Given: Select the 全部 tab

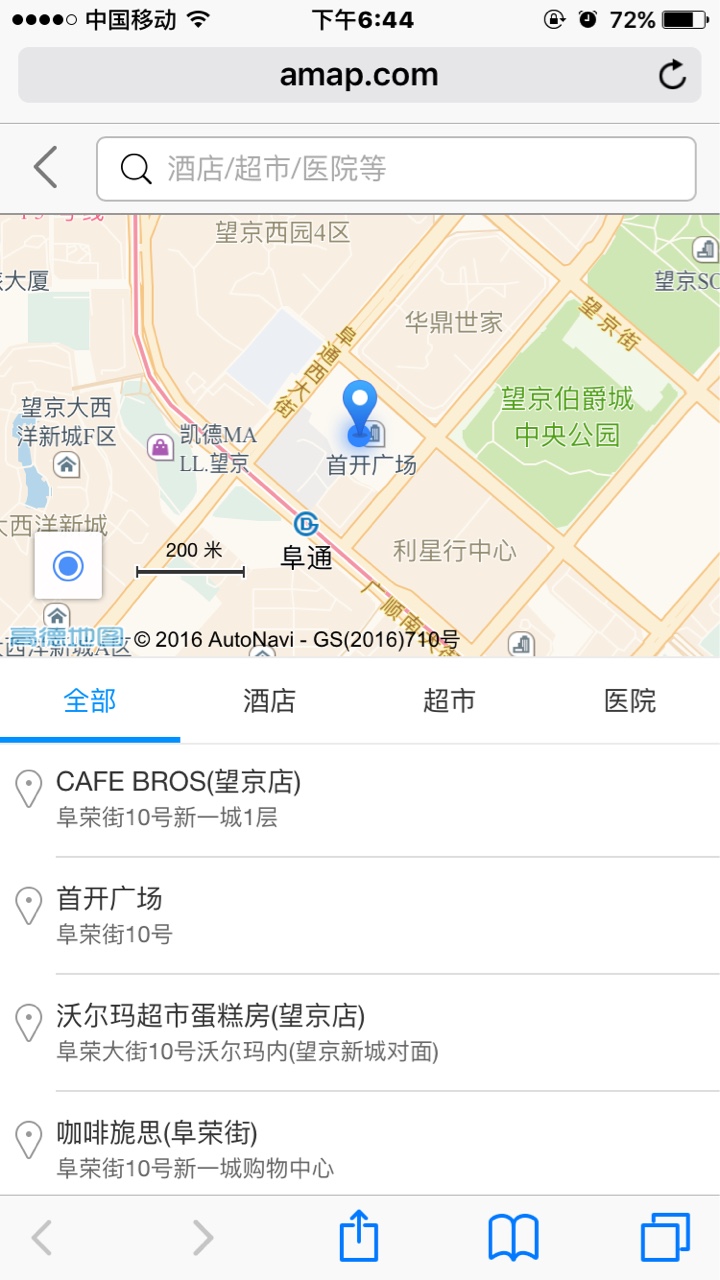Looking at the screenshot, I should (89, 701).
